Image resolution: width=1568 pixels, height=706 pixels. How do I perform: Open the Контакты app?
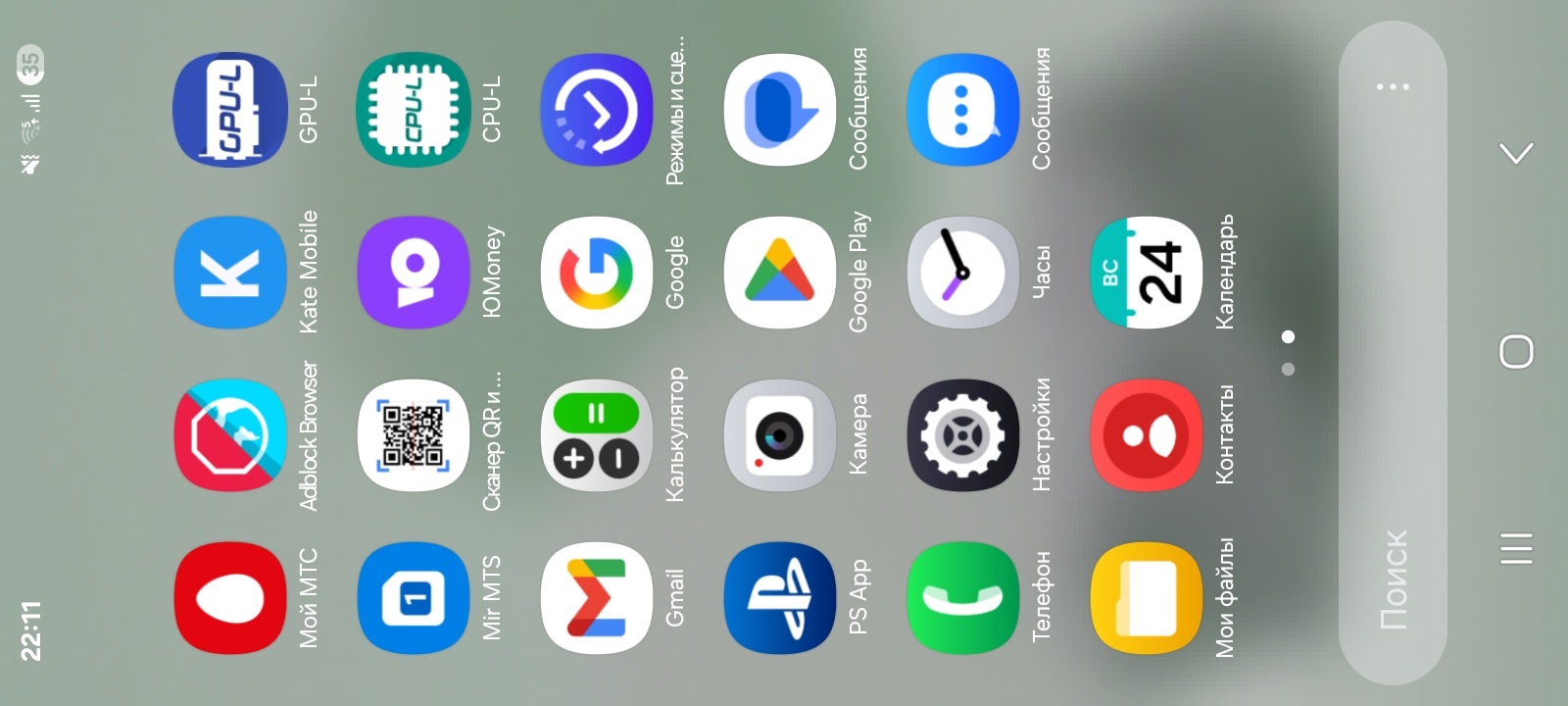(1147, 435)
